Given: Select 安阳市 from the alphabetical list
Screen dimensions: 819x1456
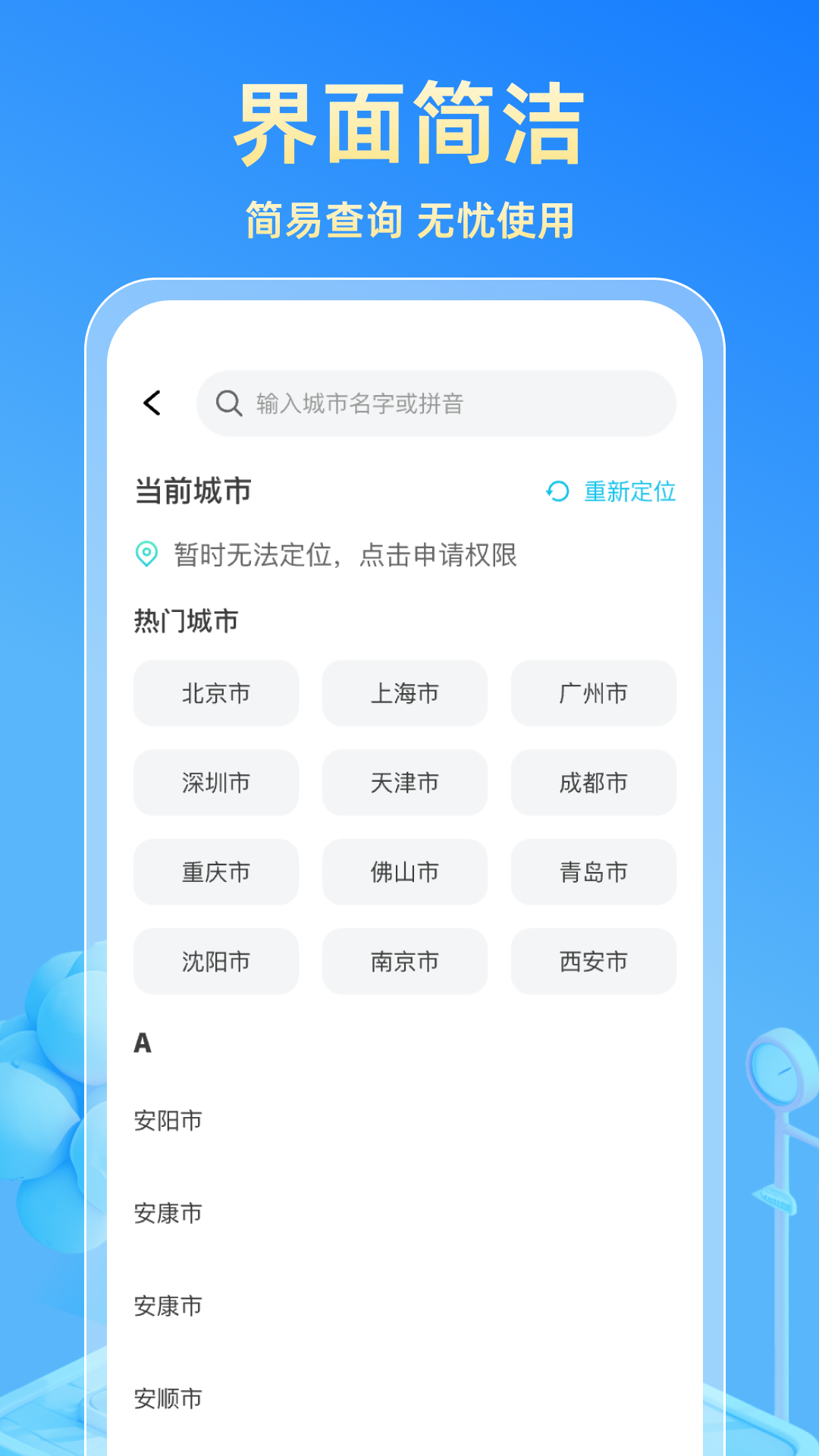Looking at the screenshot, I should tap(167, 1121).
